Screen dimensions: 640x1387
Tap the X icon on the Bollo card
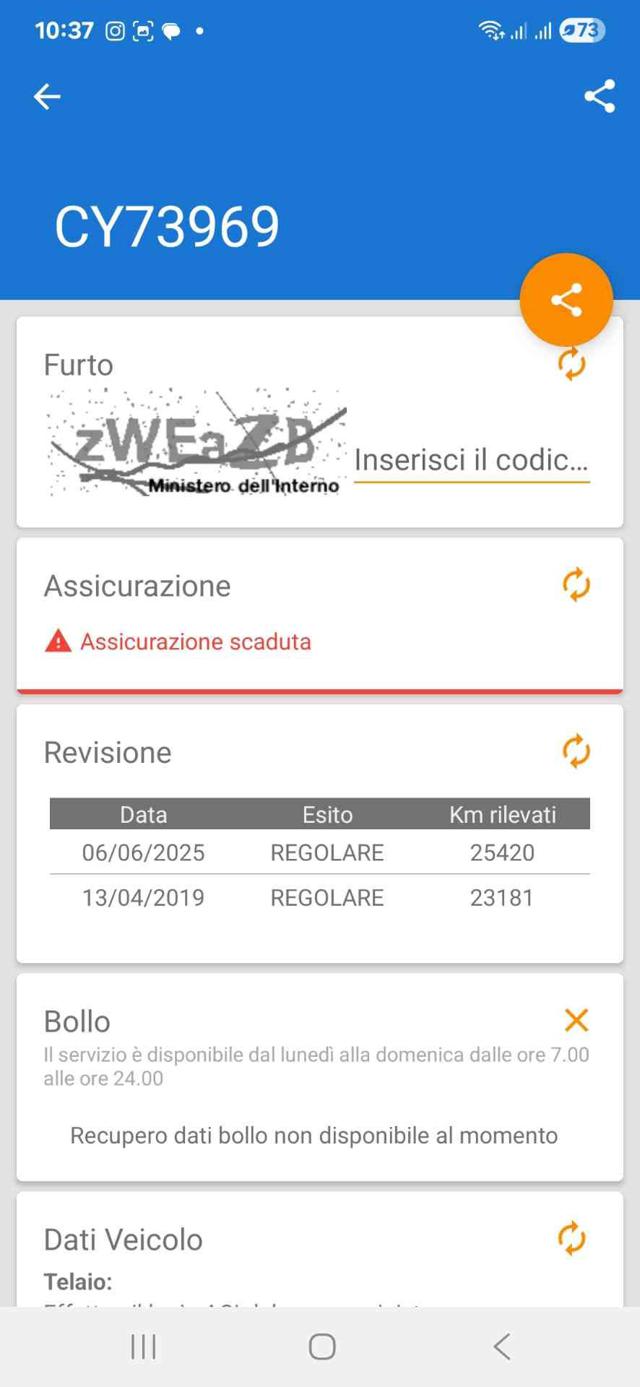pos(576,1020)
